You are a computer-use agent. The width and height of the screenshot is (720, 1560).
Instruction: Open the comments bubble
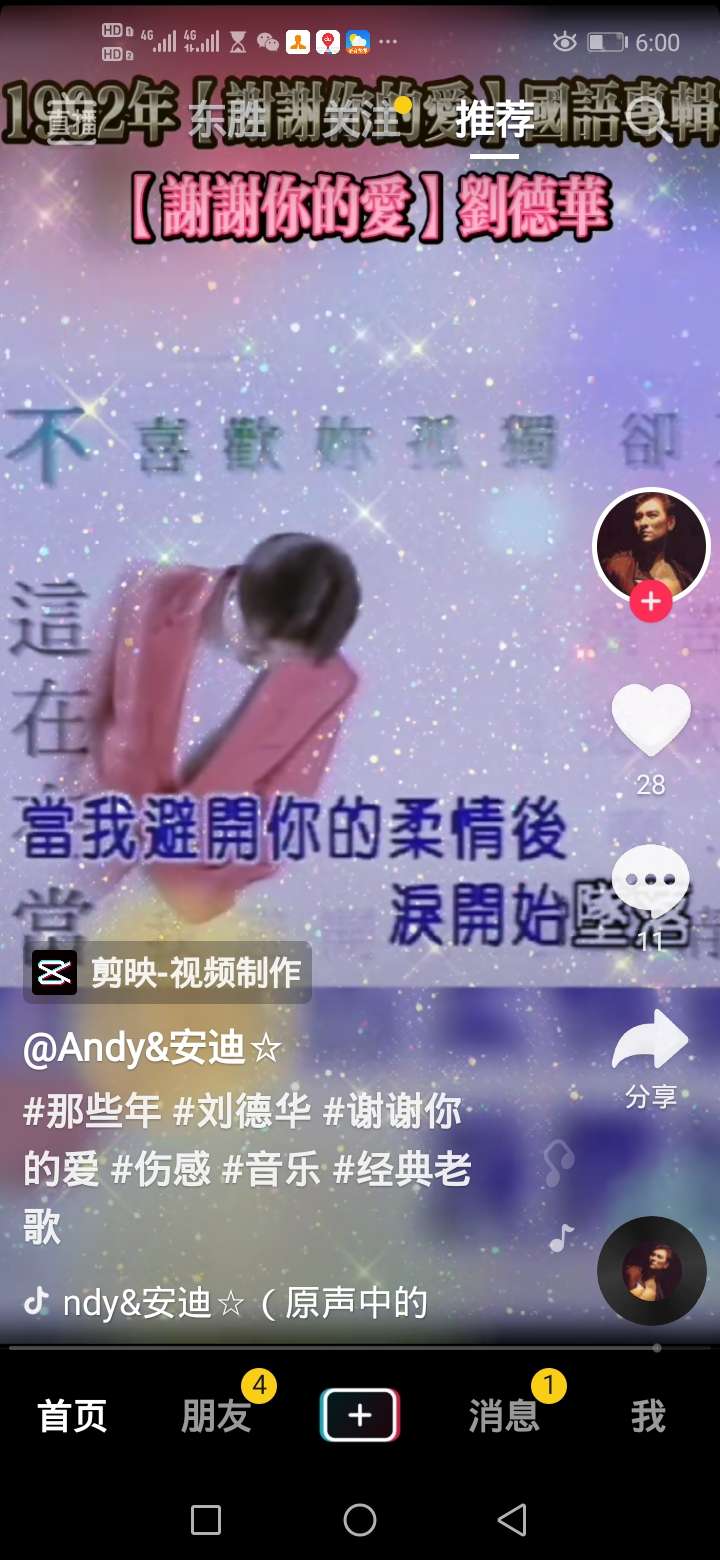651,880
